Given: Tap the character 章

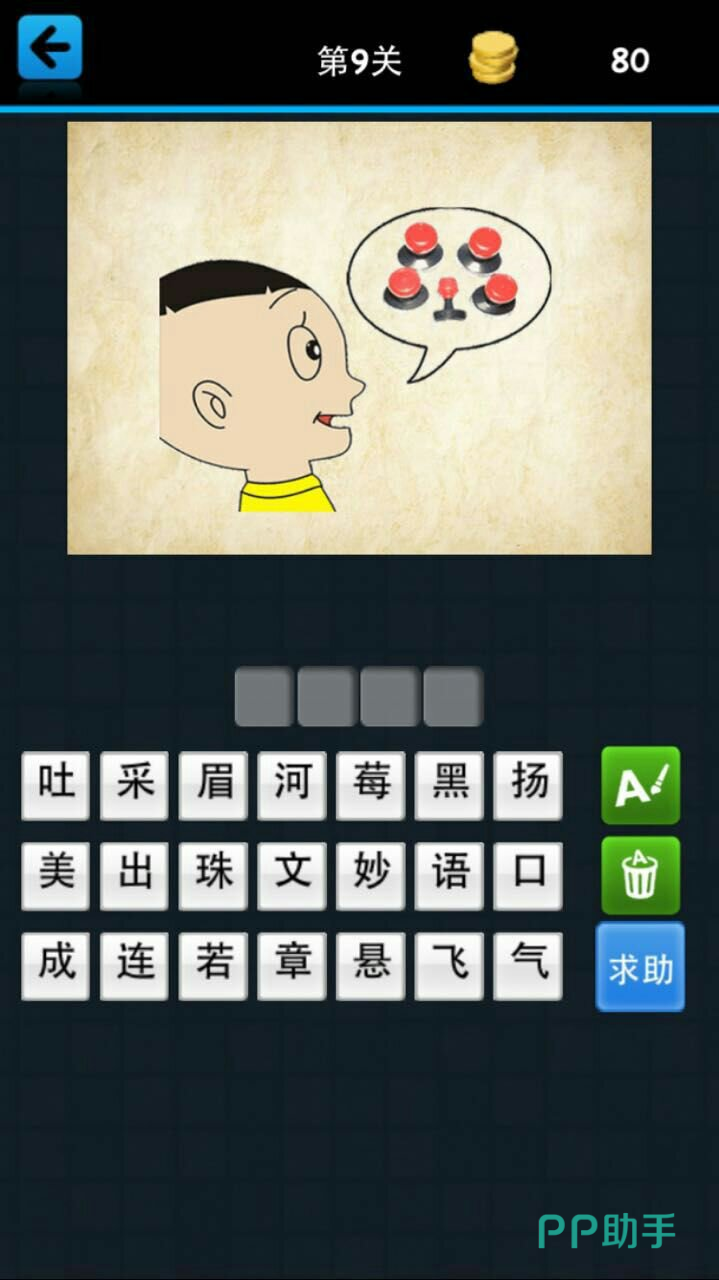Looking at the screenshot, I should click(292, 966).
